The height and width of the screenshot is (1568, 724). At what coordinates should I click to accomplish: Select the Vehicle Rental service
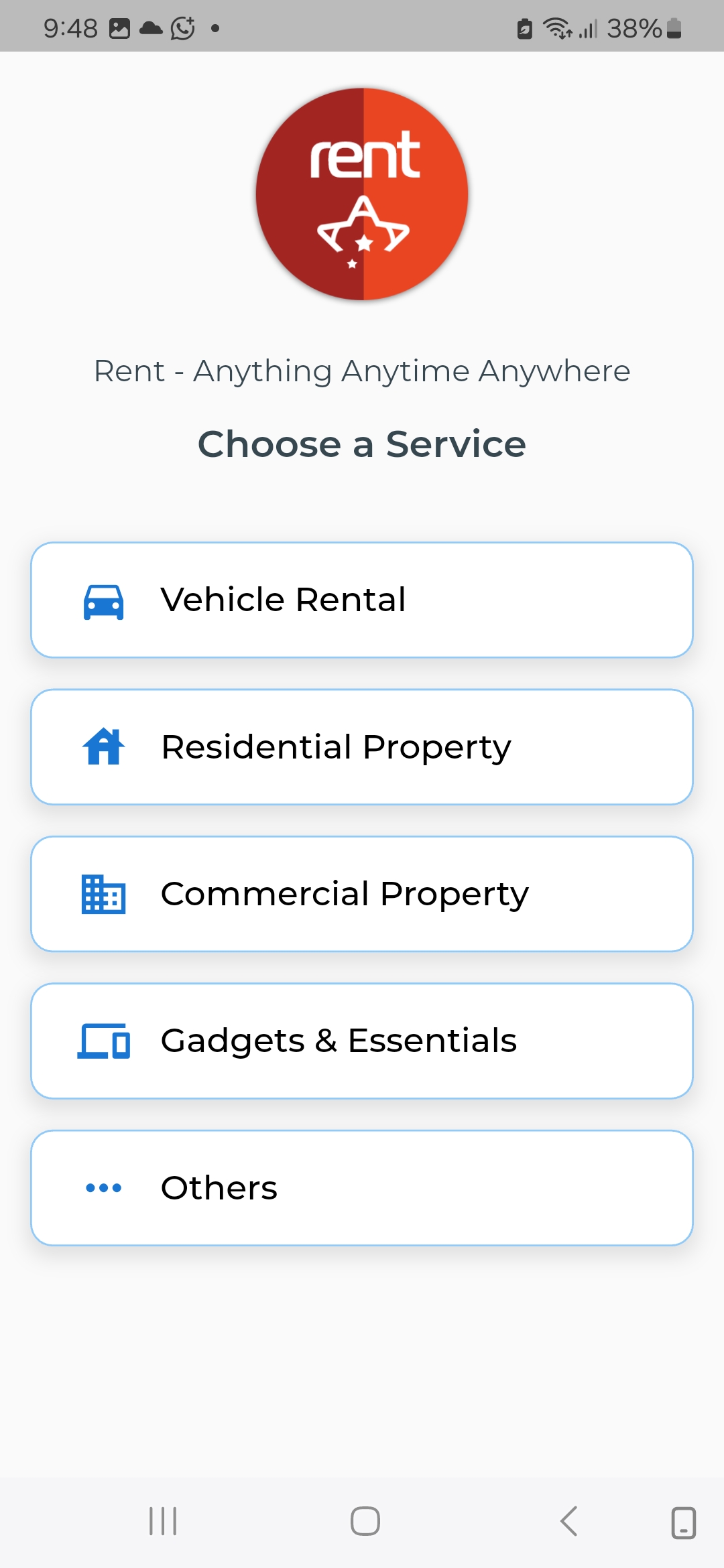click(362, 600)
